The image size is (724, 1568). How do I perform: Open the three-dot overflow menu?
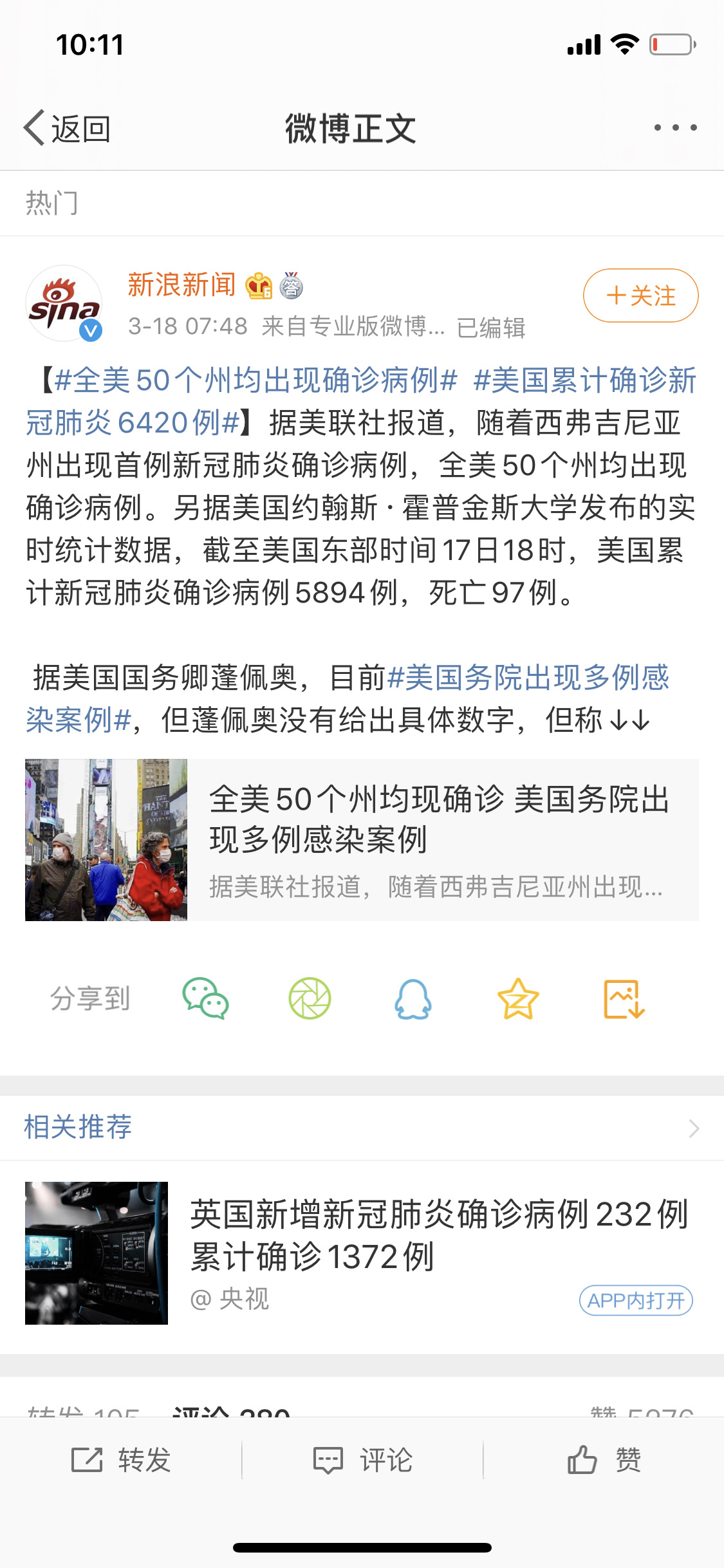tap(675, 127)
